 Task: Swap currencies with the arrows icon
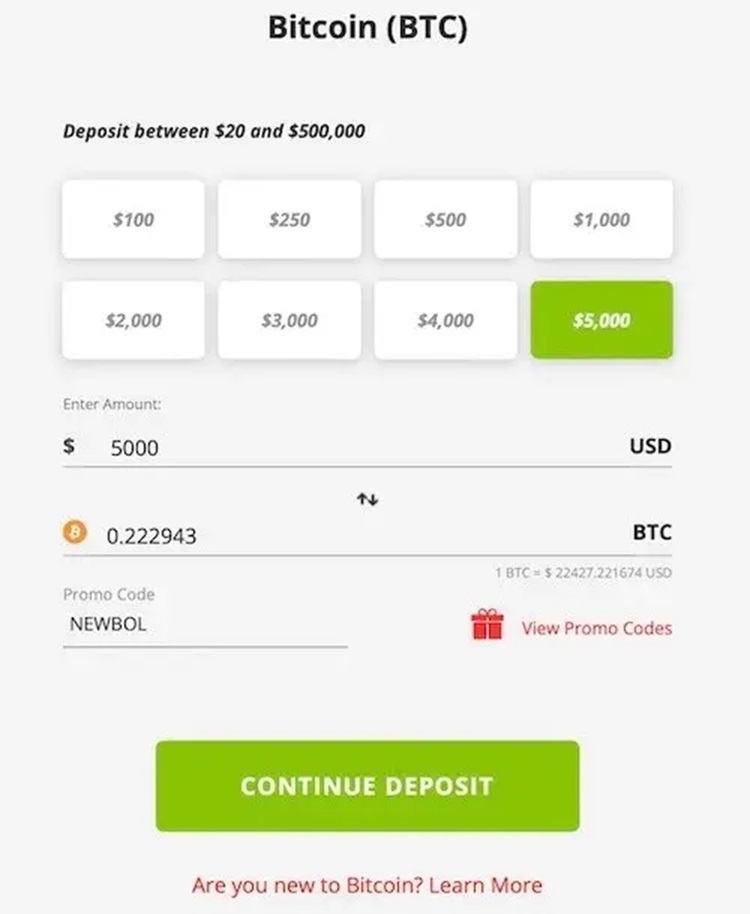[x=367, y=499]
